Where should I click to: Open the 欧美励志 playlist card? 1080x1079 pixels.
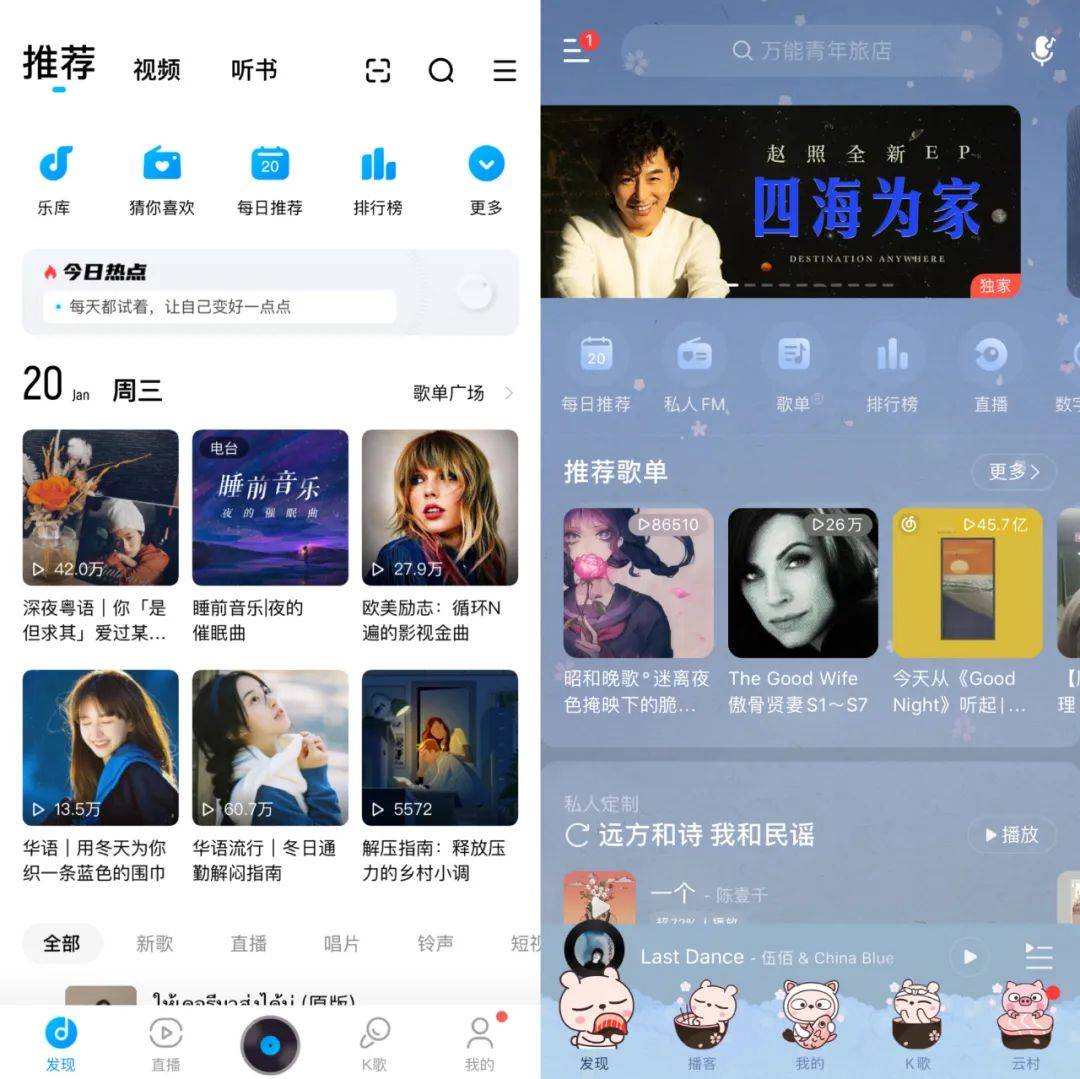[x=440, y=508]
